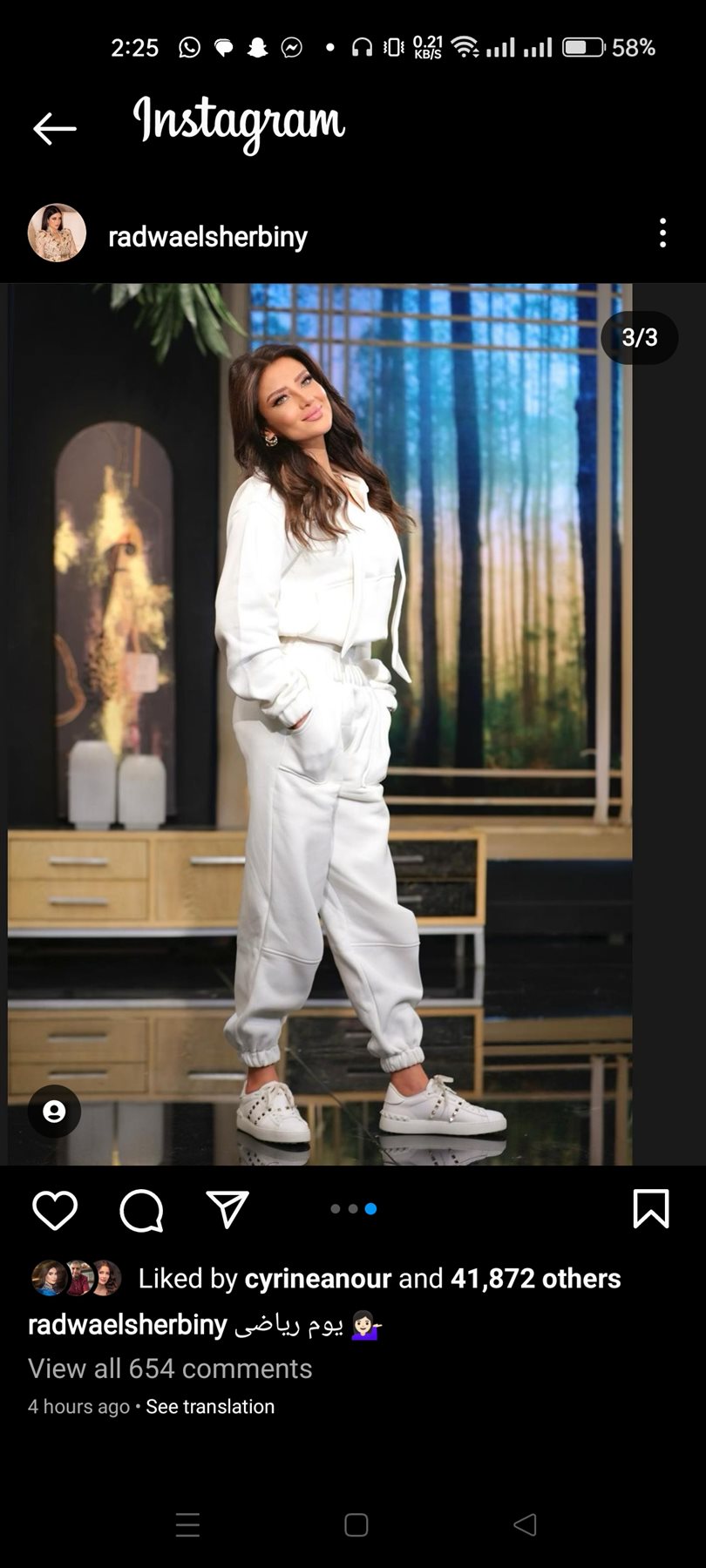Share the post via paper plane
The height and width of the screenshot is (1568, 706).
tap(228, 1209)
